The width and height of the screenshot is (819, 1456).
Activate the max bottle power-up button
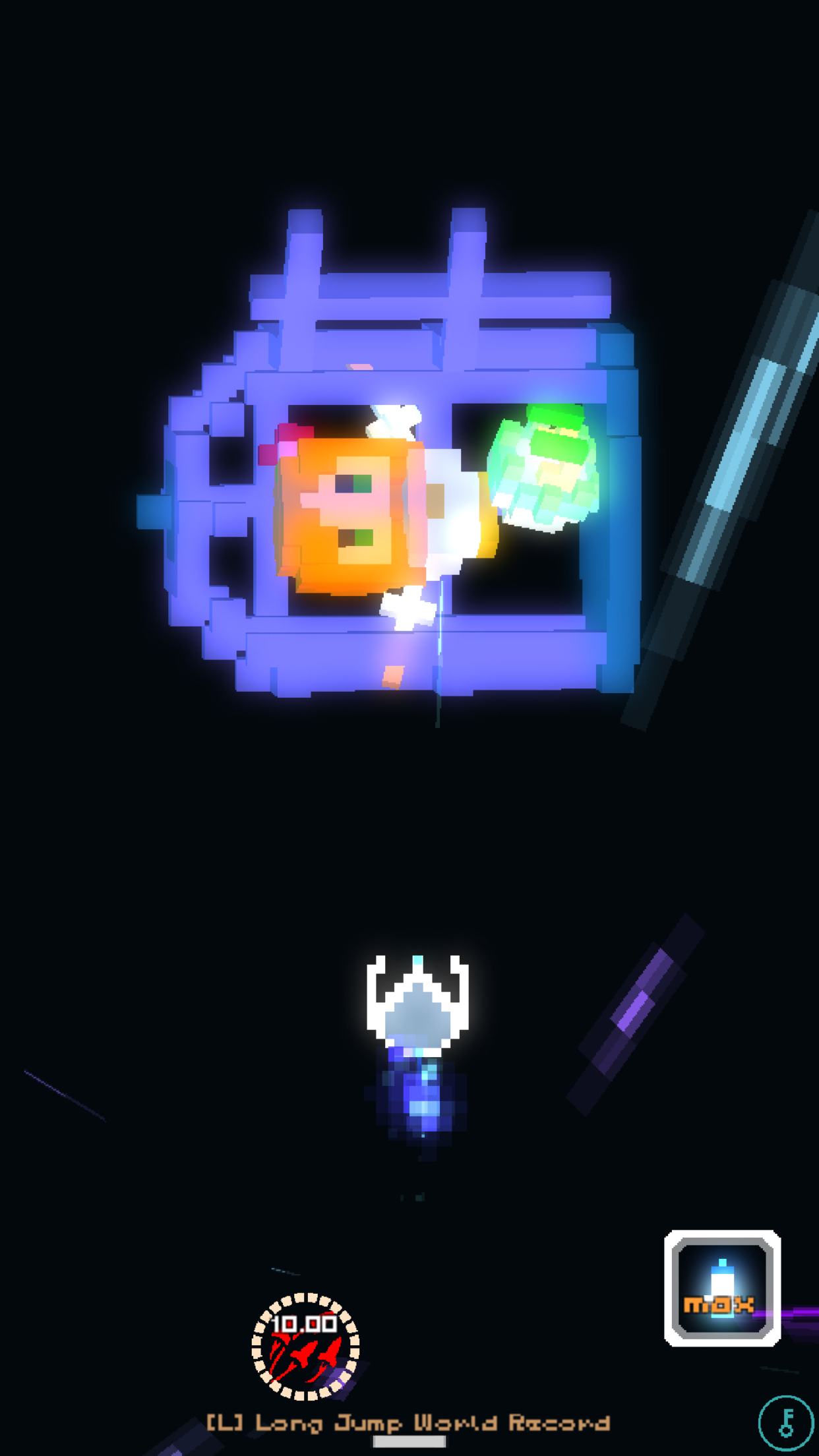pos(722,1287)
